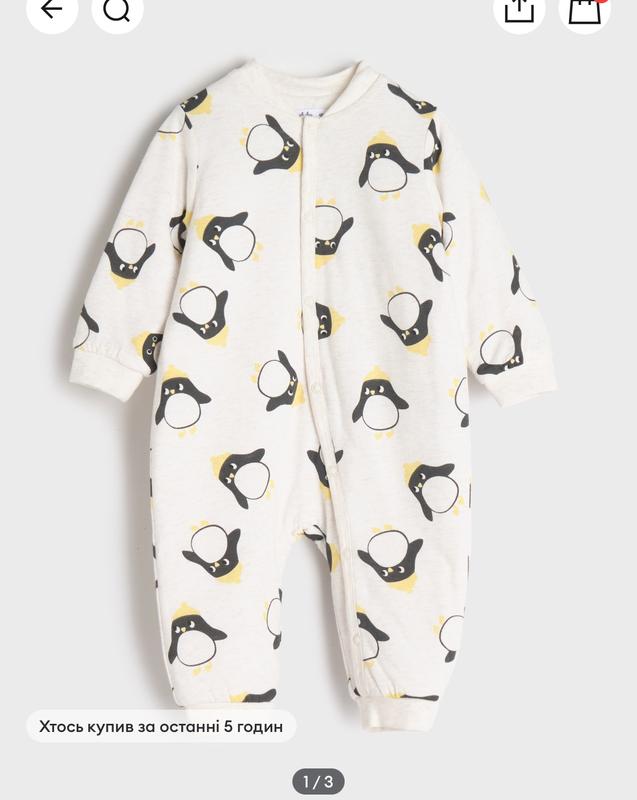637x800 pixels.
Task: Share this penguin romper product
Action: point(519,10)
